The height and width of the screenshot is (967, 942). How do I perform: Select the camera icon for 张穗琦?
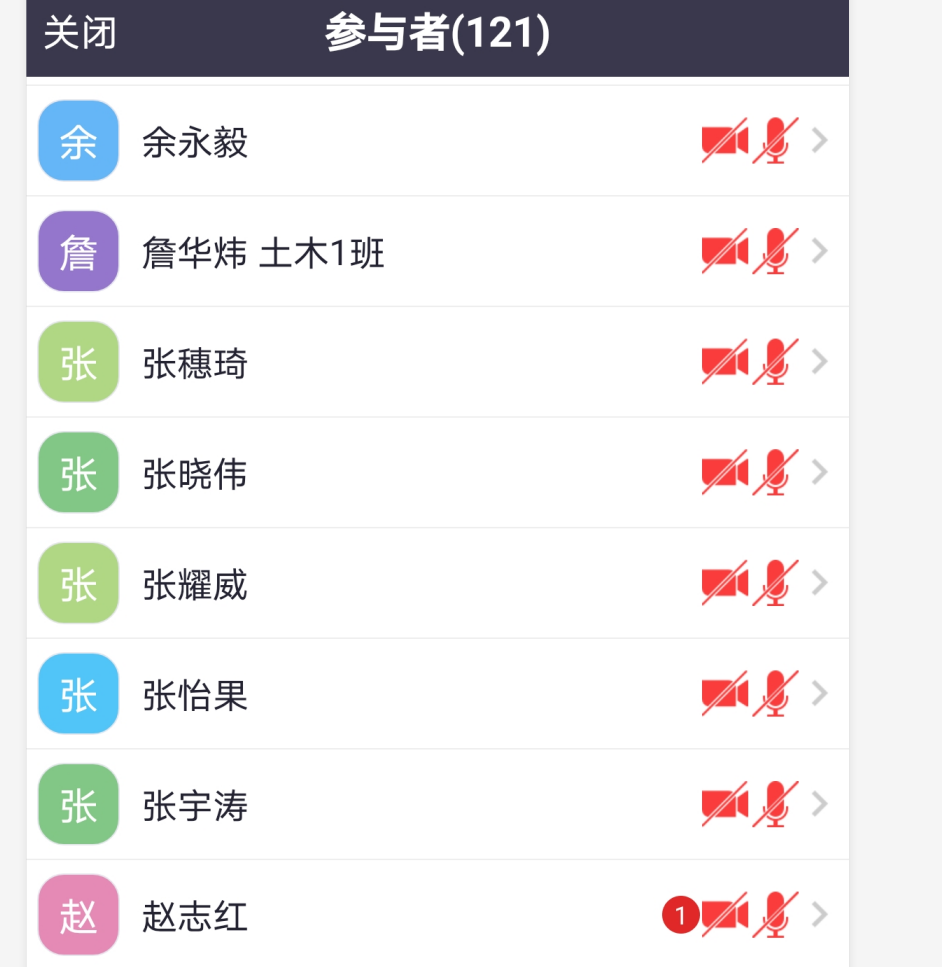724,362
